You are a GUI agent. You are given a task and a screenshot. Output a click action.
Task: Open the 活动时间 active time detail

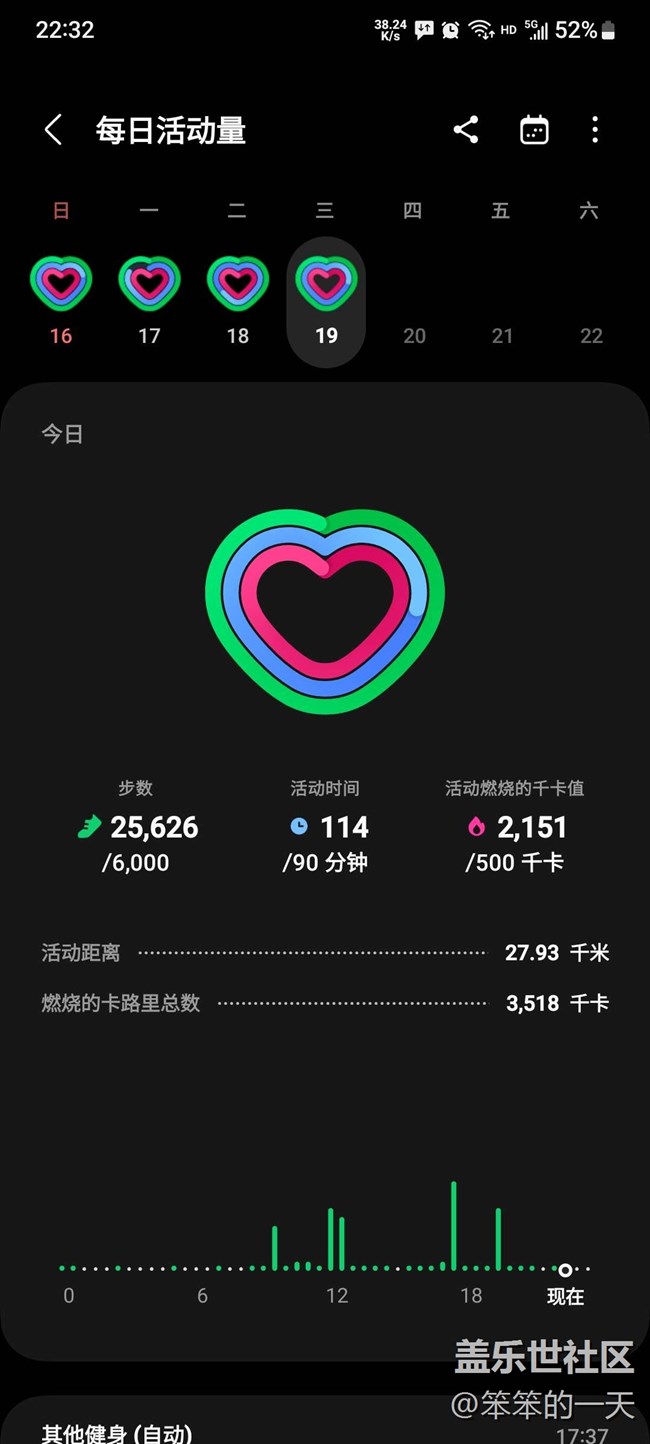(x=325, y=828)
